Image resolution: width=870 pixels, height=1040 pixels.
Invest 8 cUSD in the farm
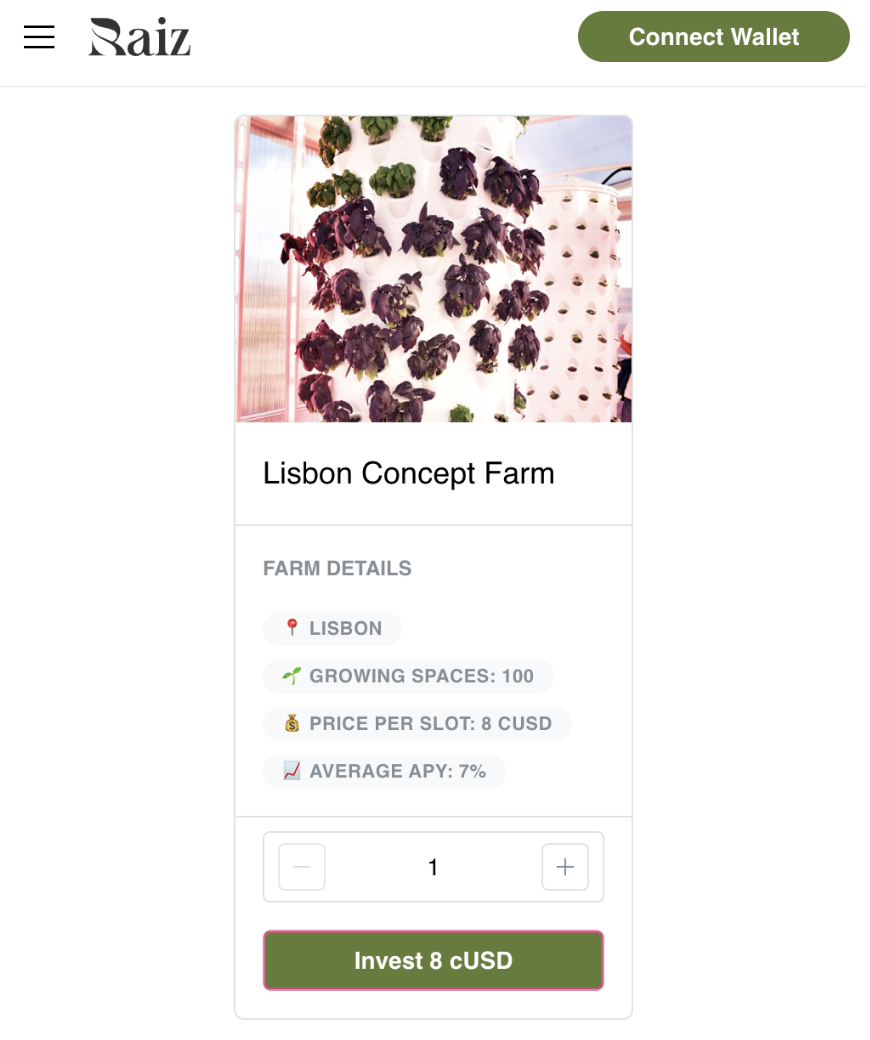click(x=433, y=961)
